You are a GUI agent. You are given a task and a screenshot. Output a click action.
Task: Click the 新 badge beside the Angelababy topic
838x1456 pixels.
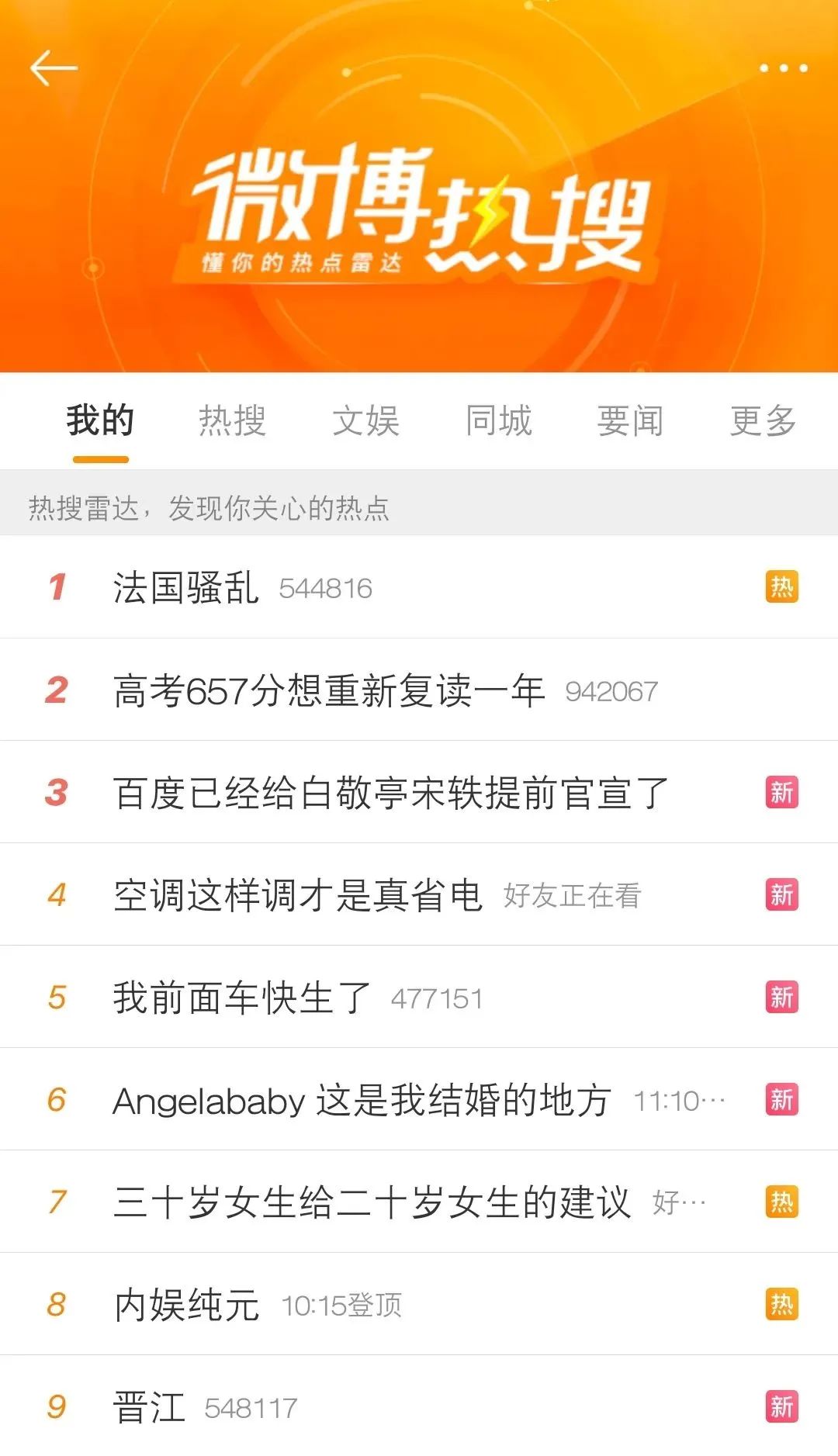coord(783,1098)
